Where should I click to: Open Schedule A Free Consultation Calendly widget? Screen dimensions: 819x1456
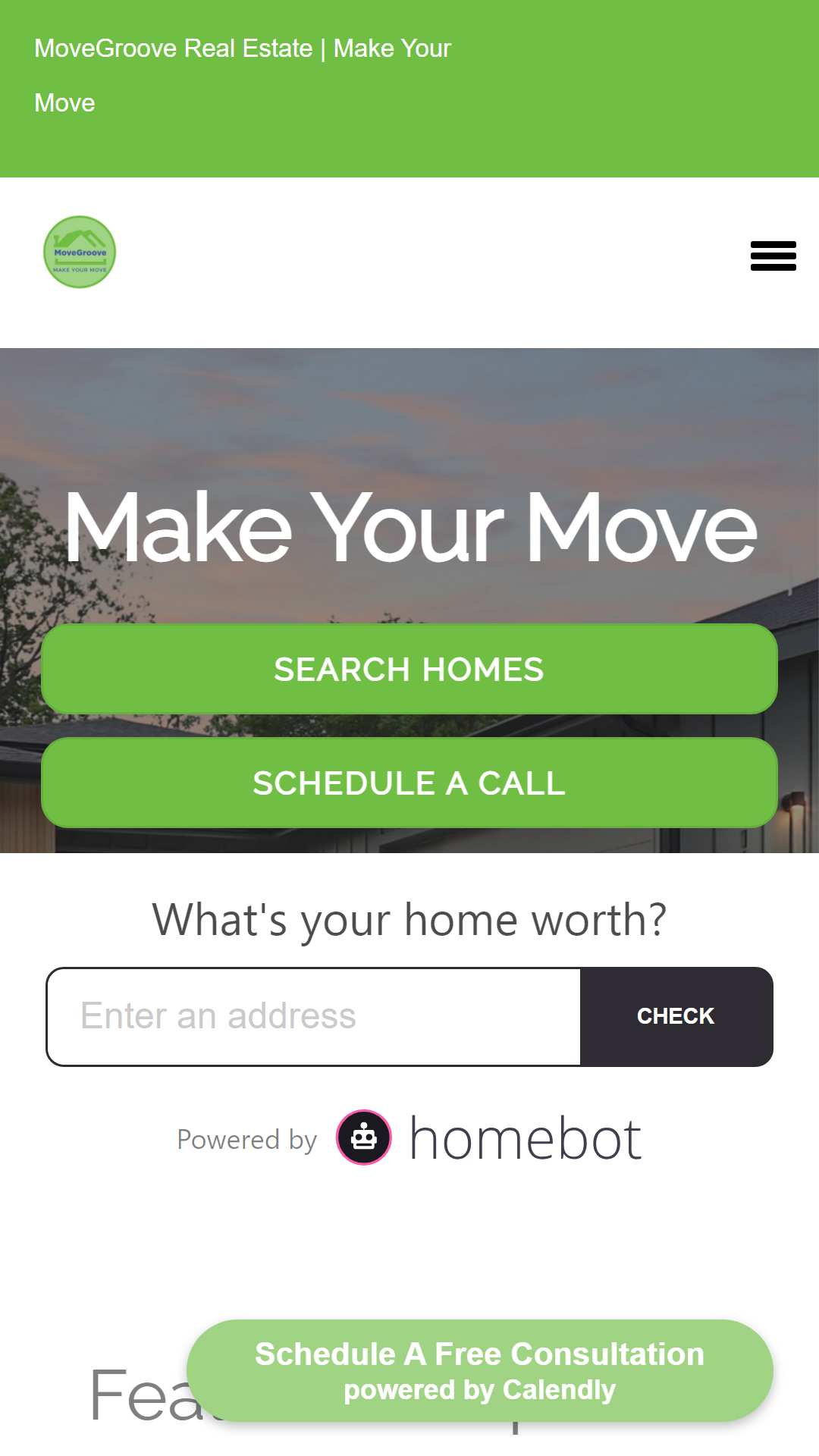(480, 1370)
